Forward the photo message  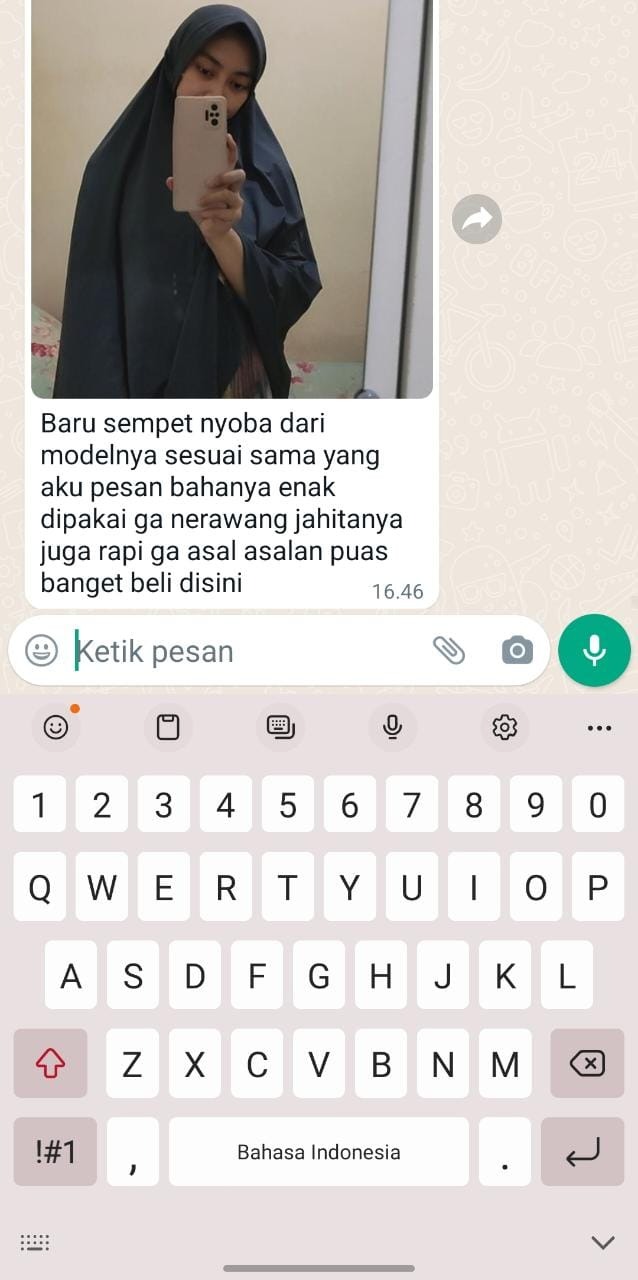tap(477, 219)
